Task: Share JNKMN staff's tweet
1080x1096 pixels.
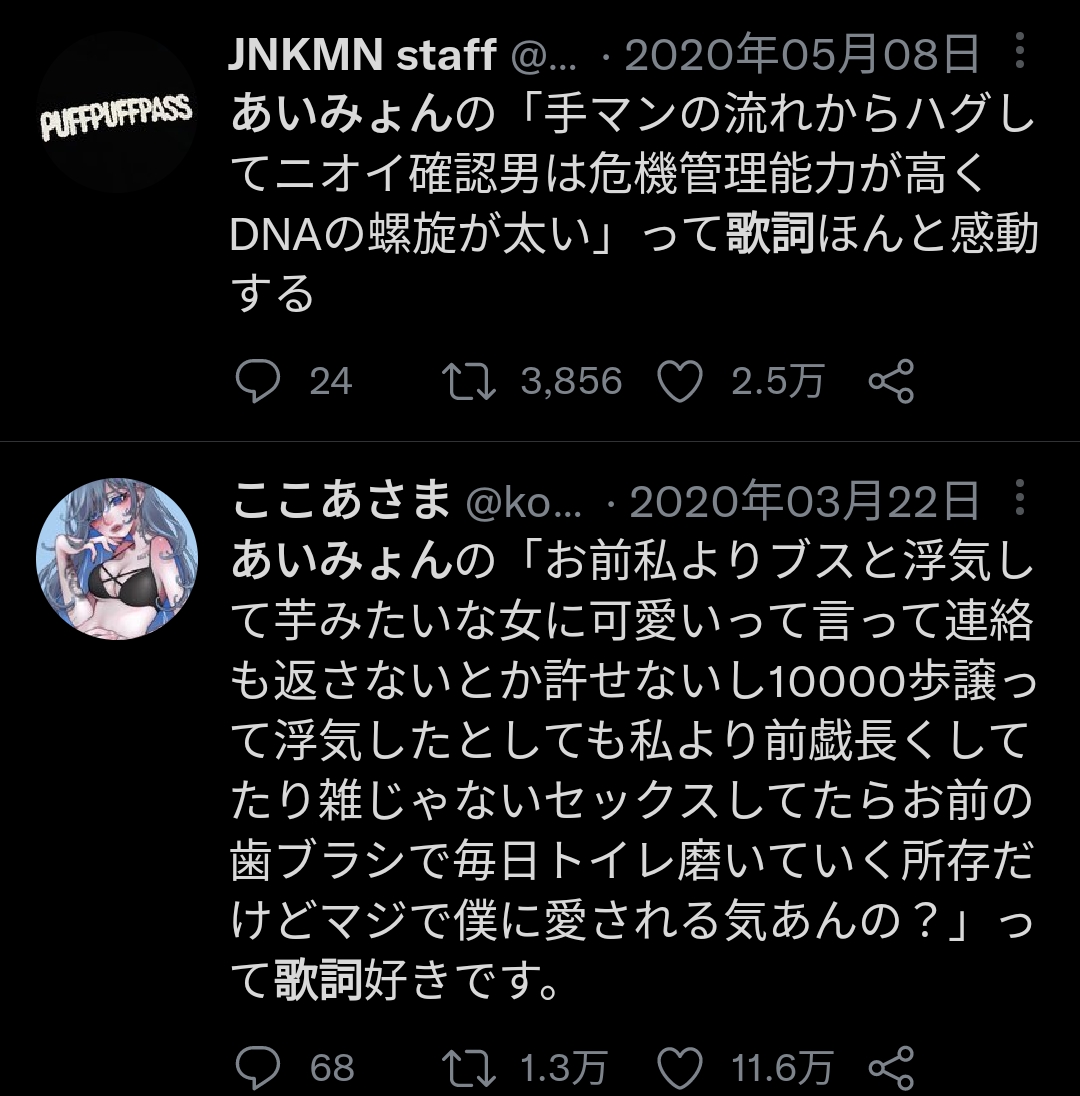Action: tap(890, 381)
